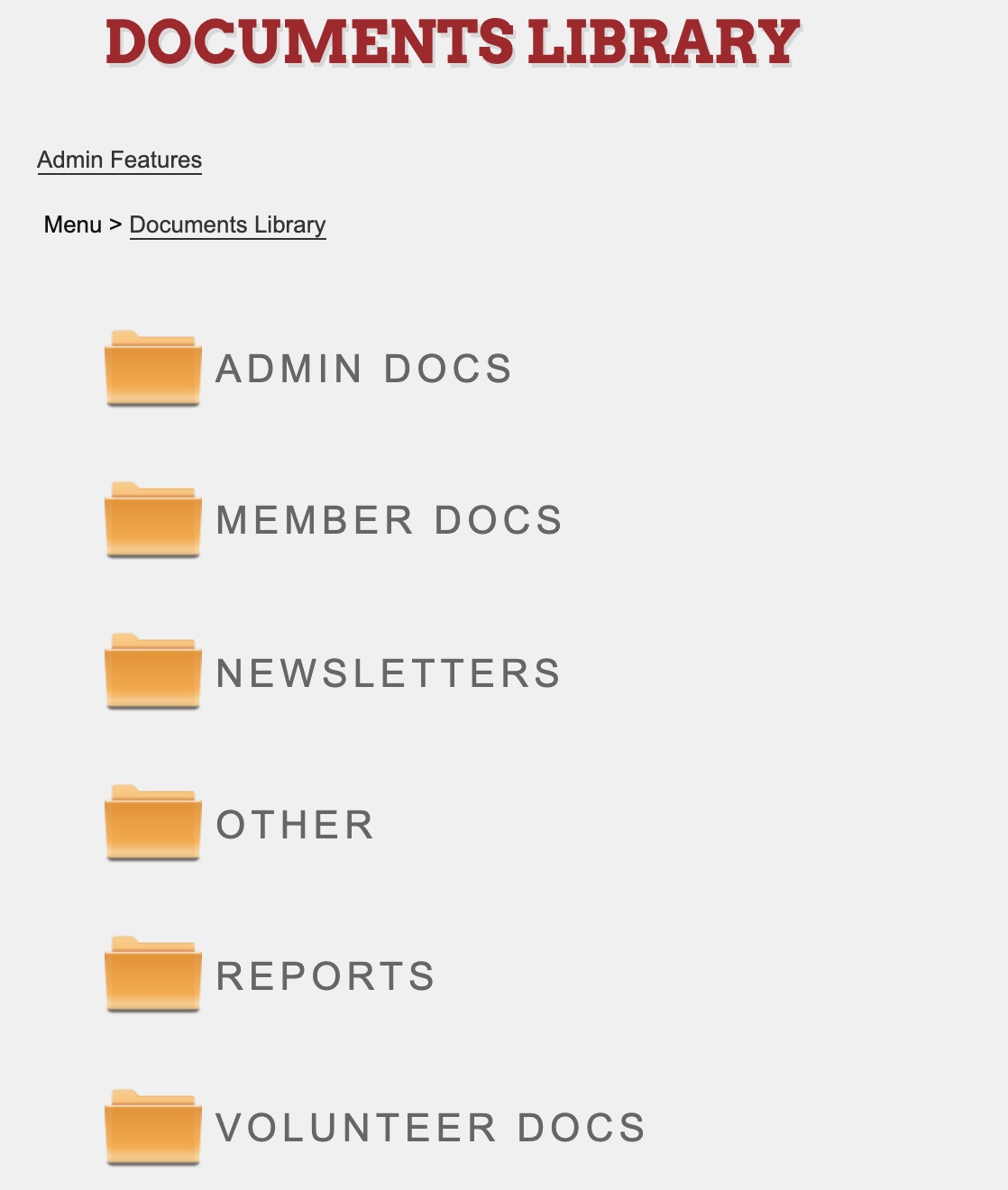
Task: Open the Member Docs folder
Action: point(389,521)
